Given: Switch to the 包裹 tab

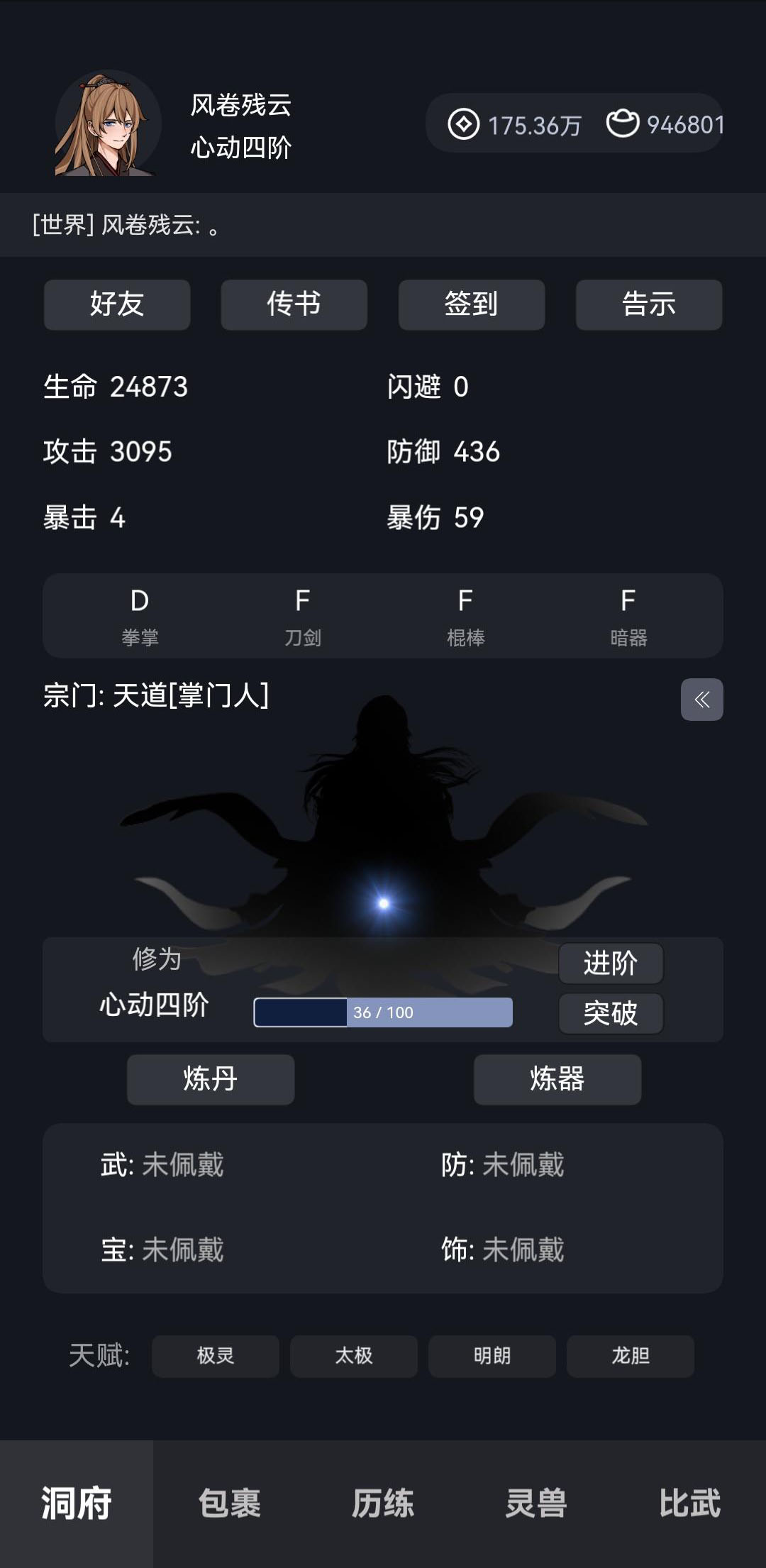Looking at the screenshot, I should 230,1504.
